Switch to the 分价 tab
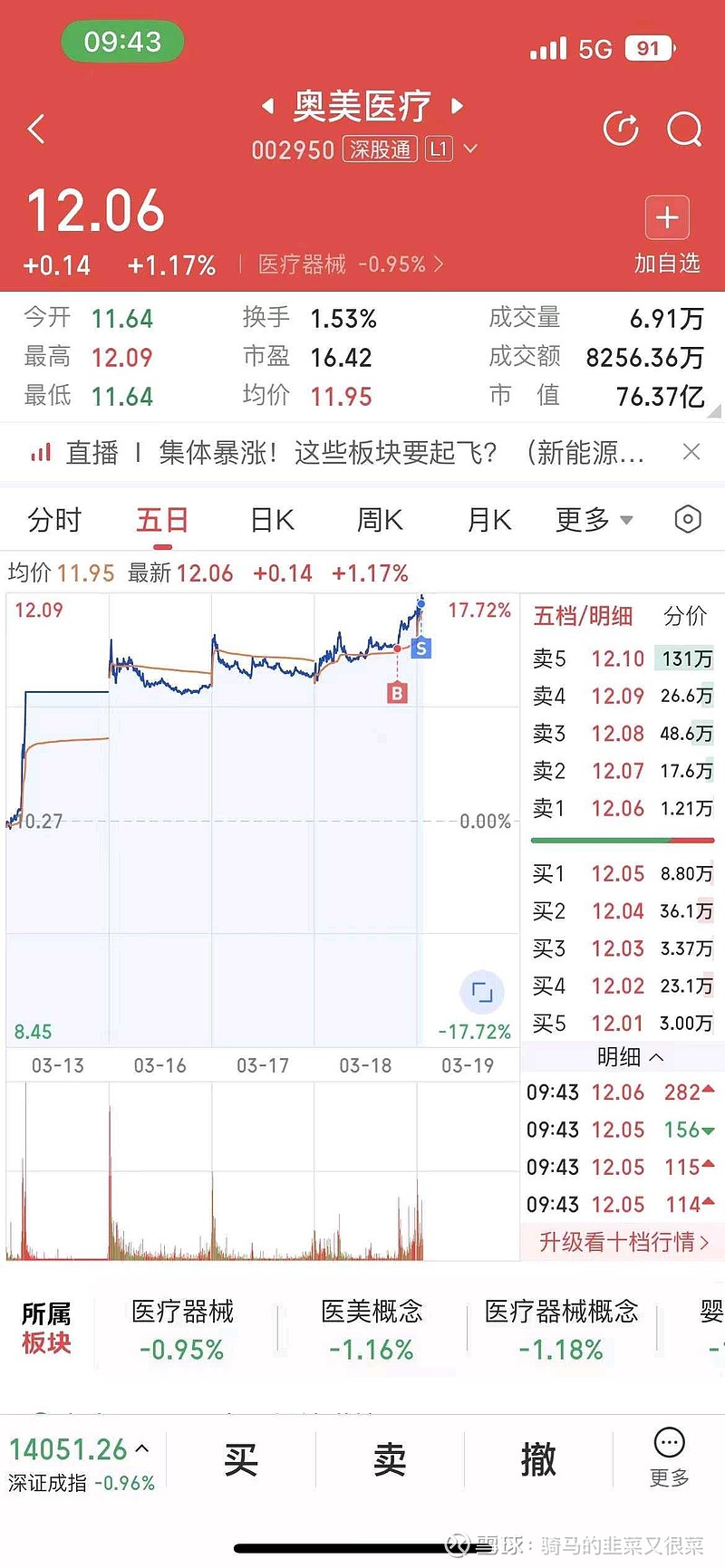 (x=685, y=617)
